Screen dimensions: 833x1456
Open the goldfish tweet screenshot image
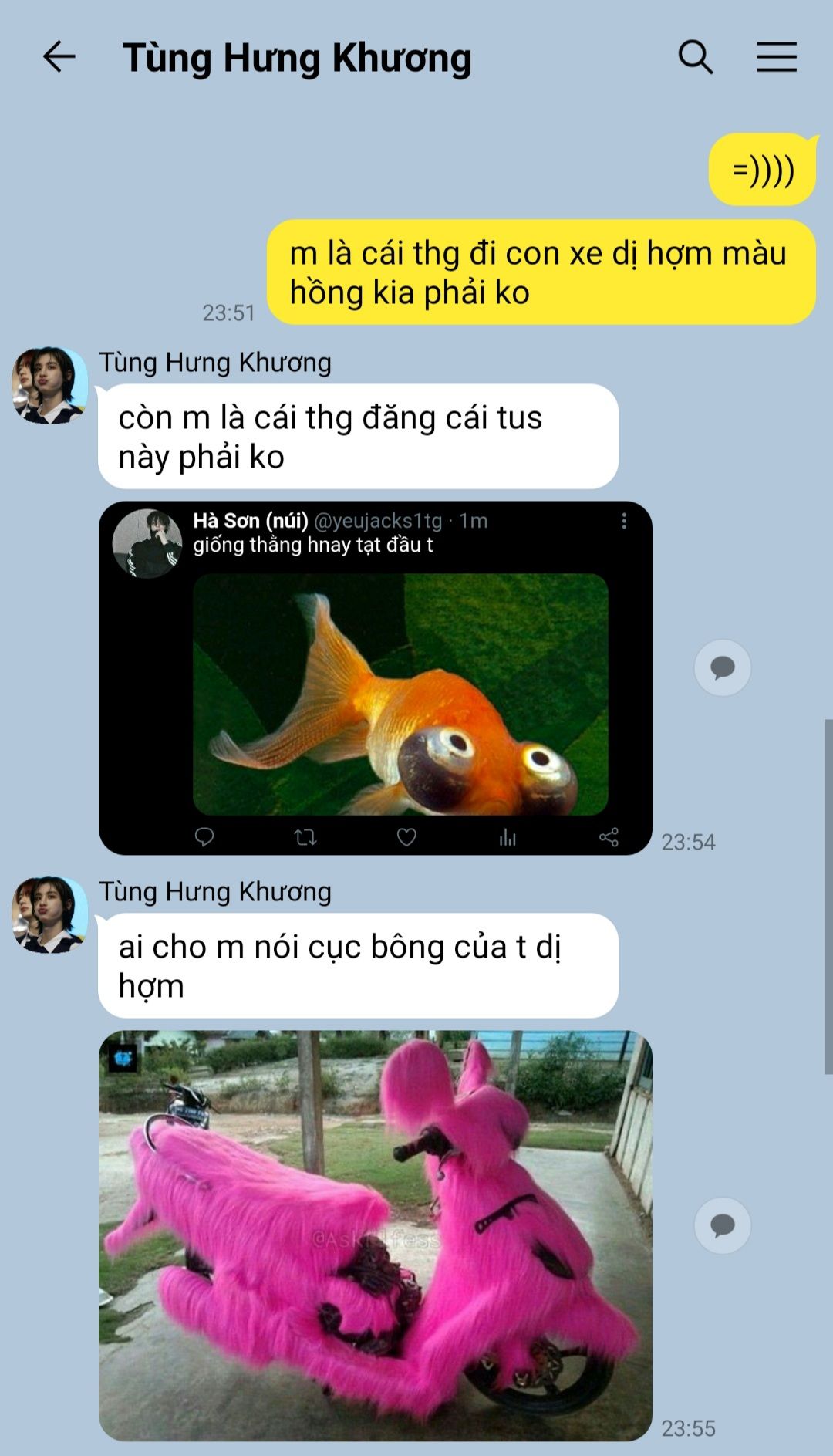tap(376, 677)
